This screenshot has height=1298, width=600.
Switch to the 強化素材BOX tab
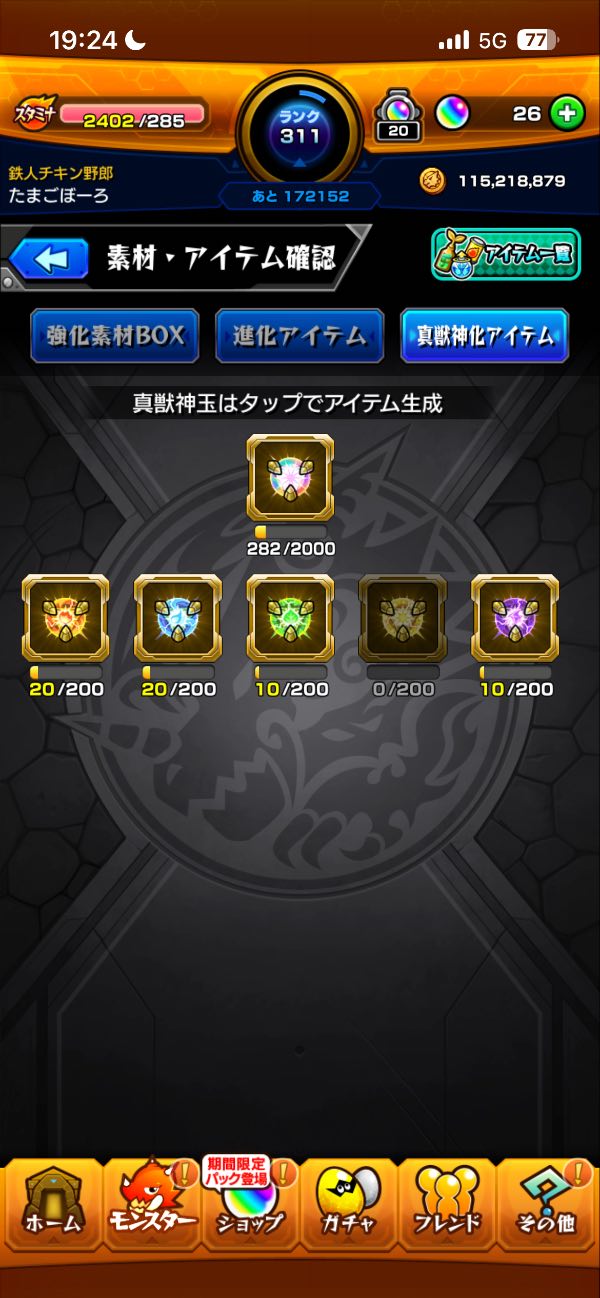click(114, 335)
